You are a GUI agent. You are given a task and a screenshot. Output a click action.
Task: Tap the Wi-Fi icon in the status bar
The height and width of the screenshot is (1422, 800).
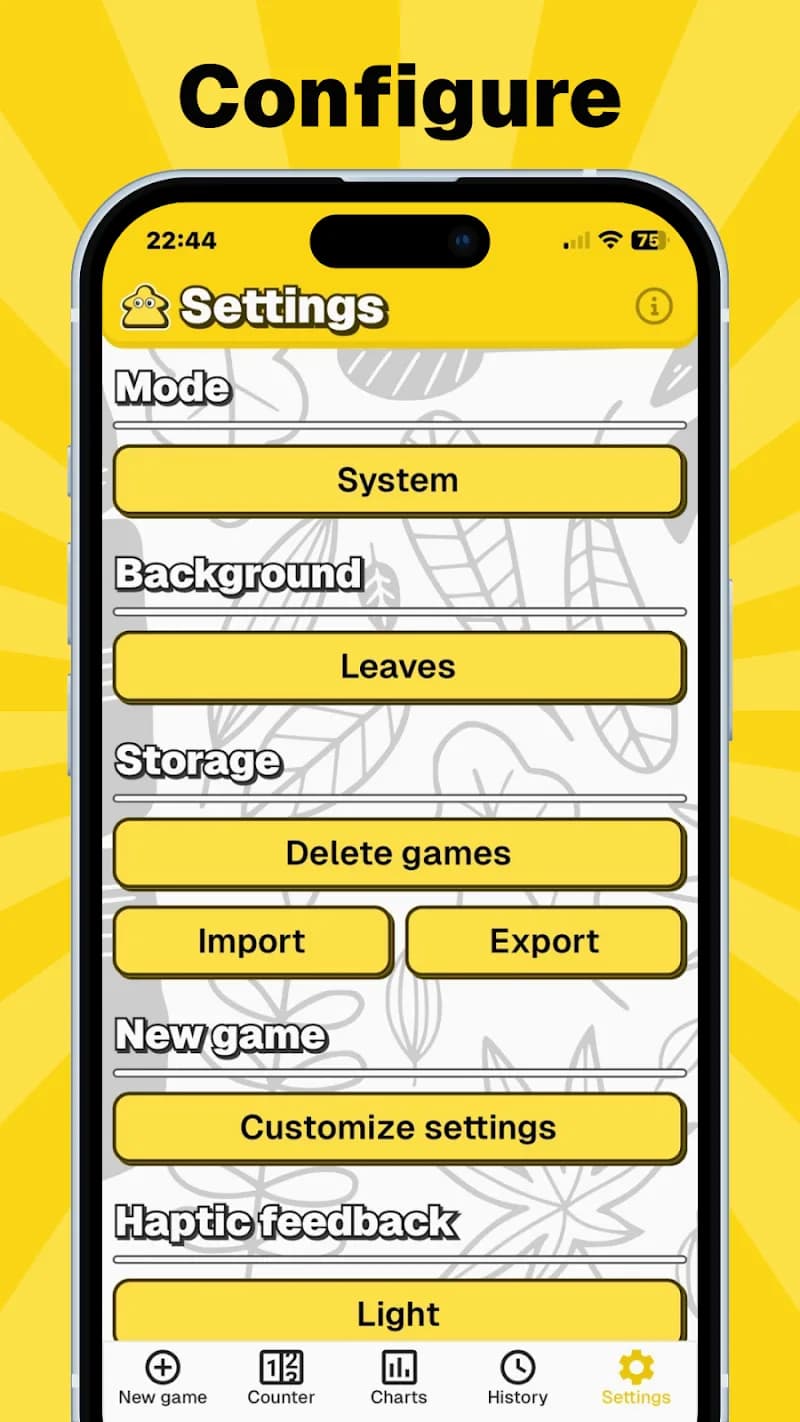click(610, 240)
